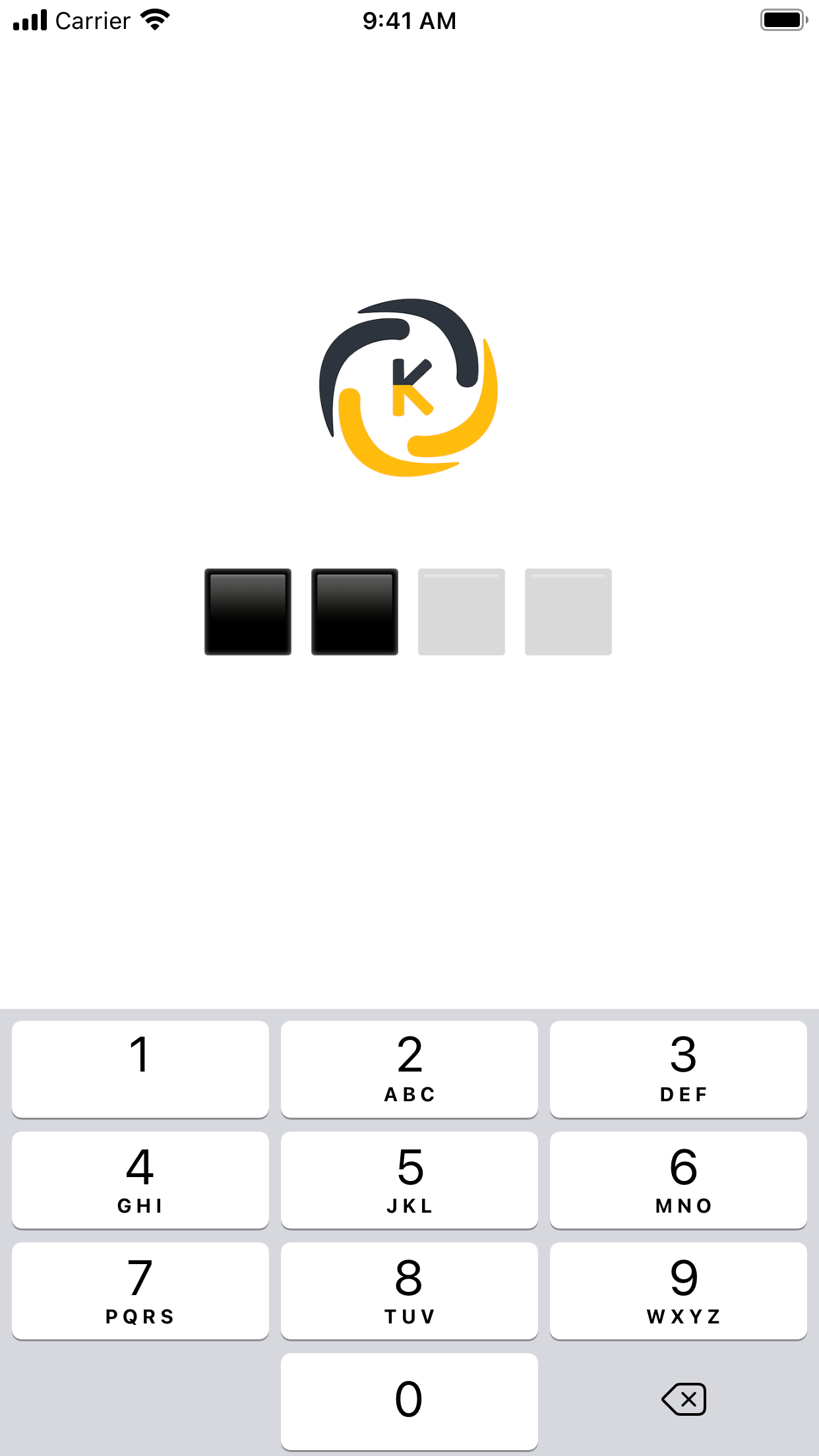Delete last PIN digit with backspace

pos(684,1399)
